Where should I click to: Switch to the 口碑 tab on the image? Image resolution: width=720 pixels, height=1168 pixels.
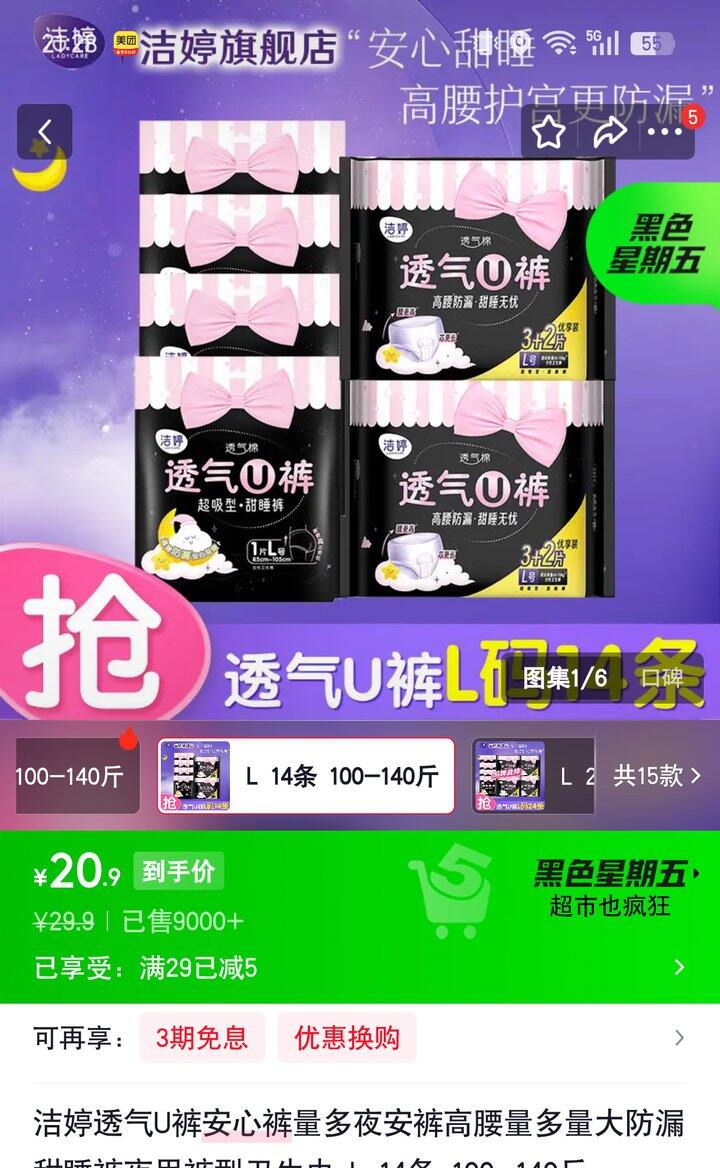(662, 678)
